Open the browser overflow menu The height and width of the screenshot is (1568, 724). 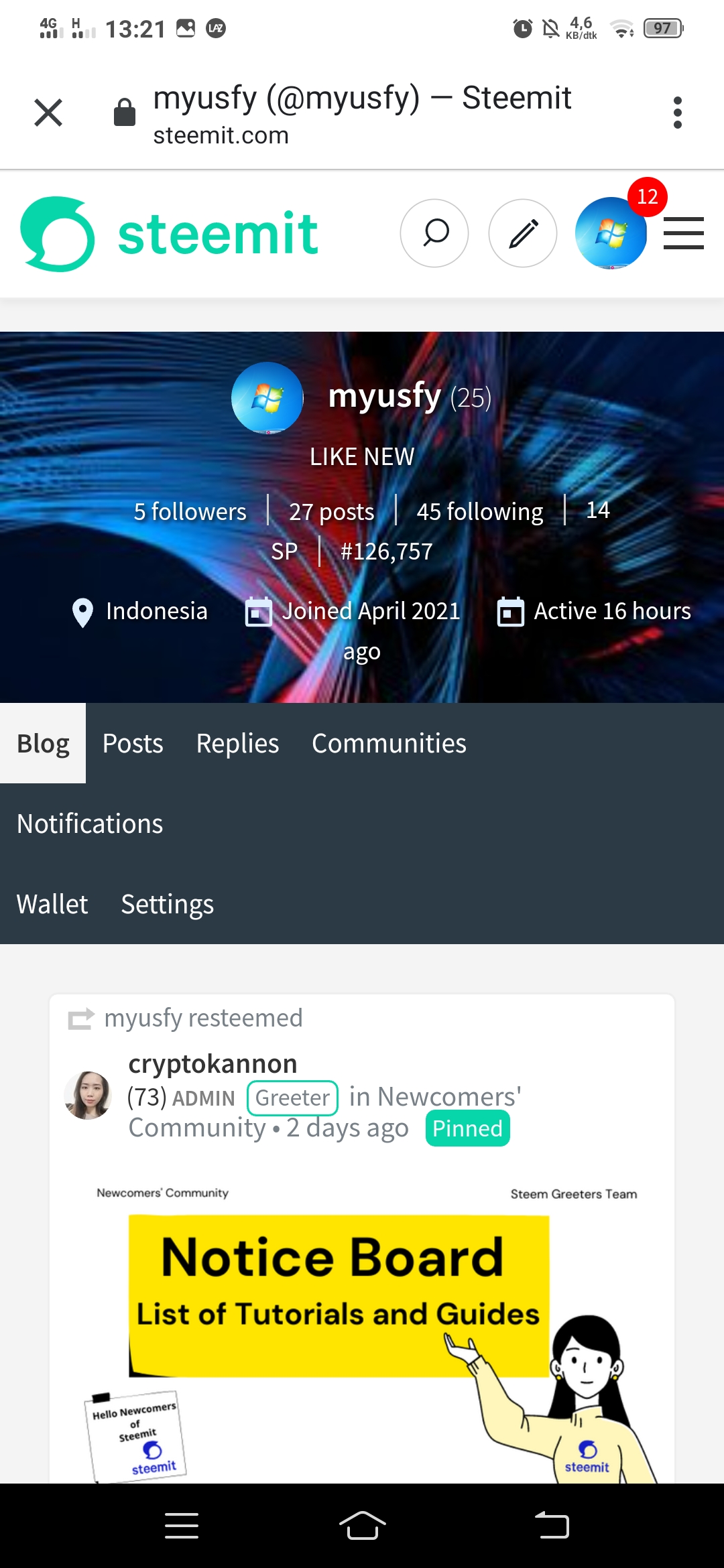677,113
